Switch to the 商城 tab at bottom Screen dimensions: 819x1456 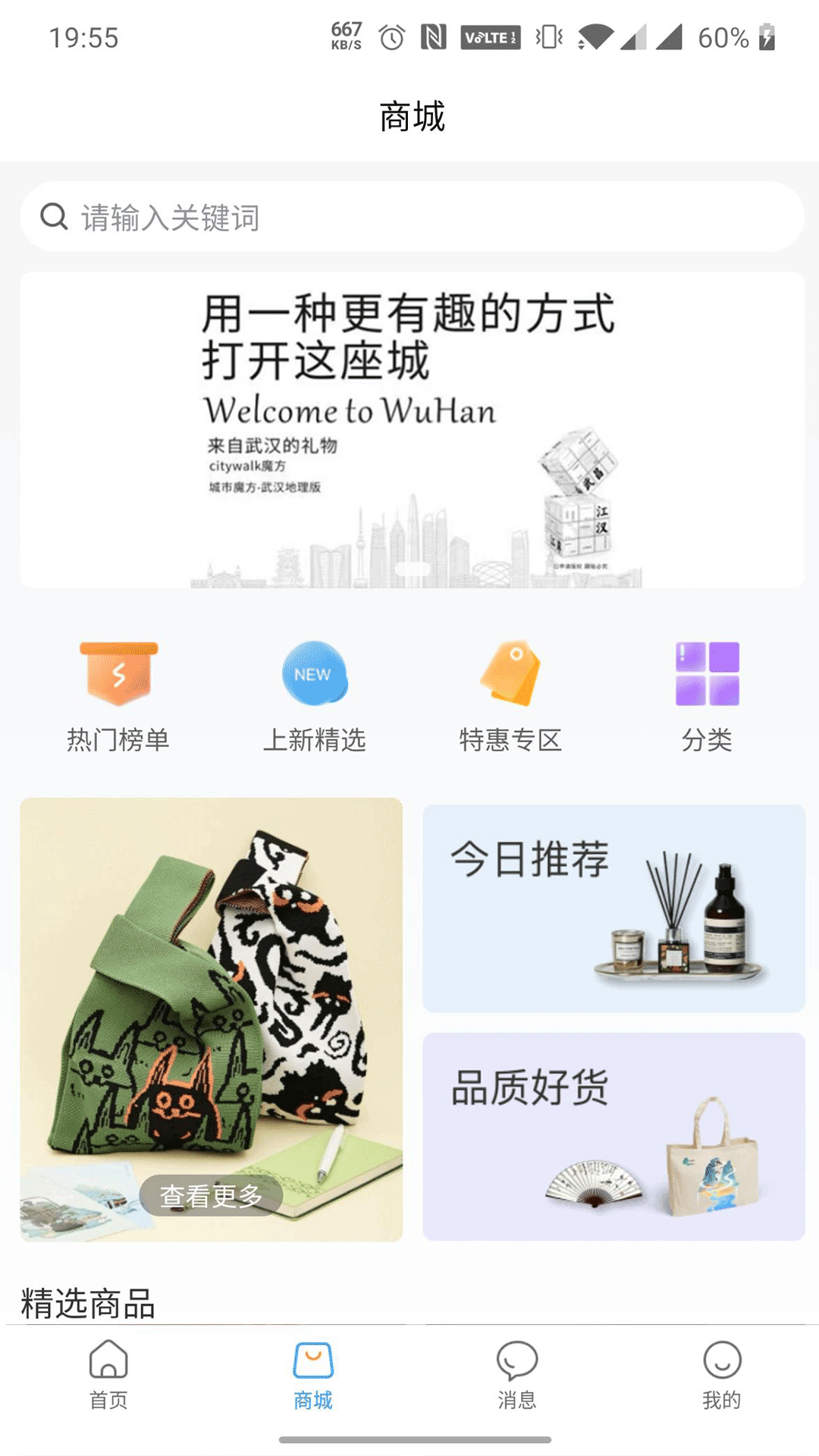coord(312,1376)
